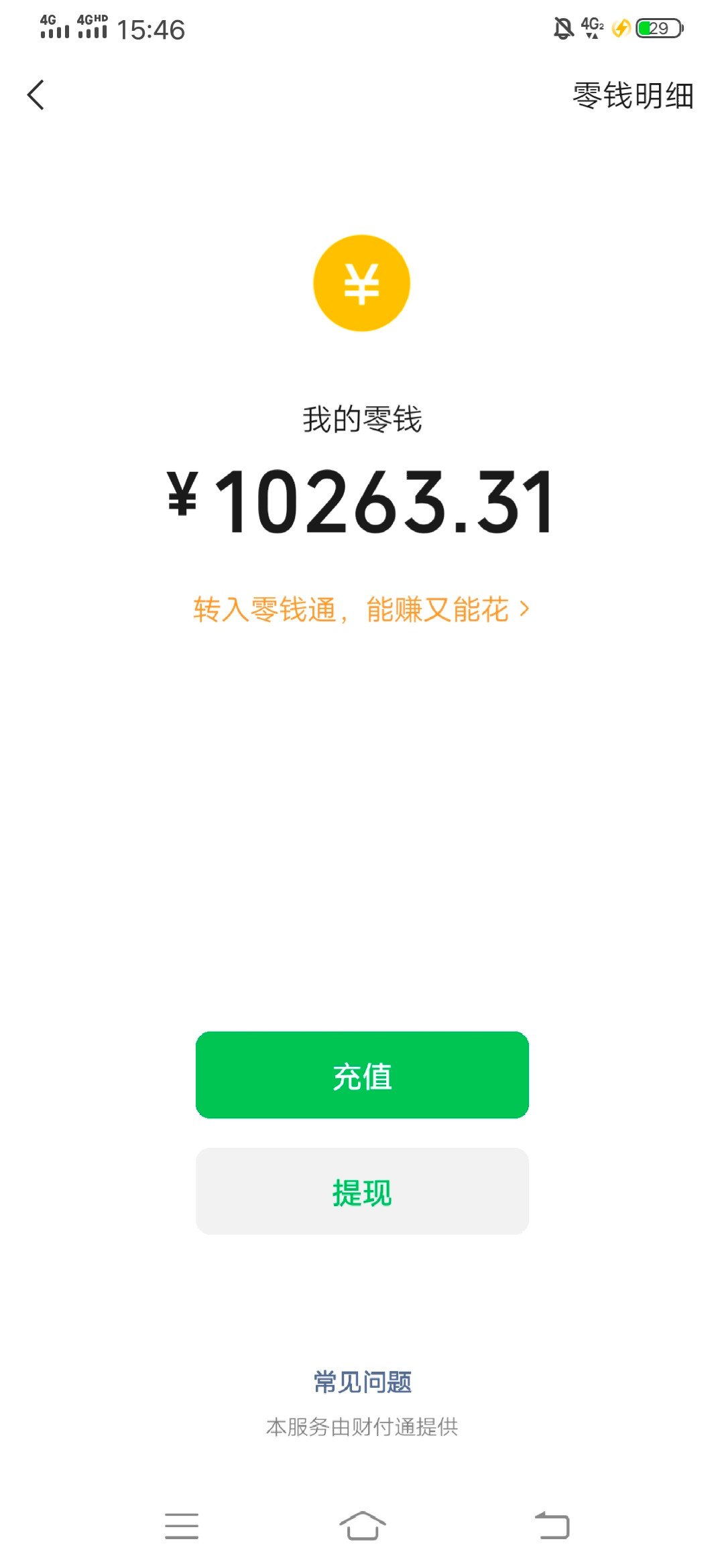Open the 常见问题 FAQ link

[362, 1382]
